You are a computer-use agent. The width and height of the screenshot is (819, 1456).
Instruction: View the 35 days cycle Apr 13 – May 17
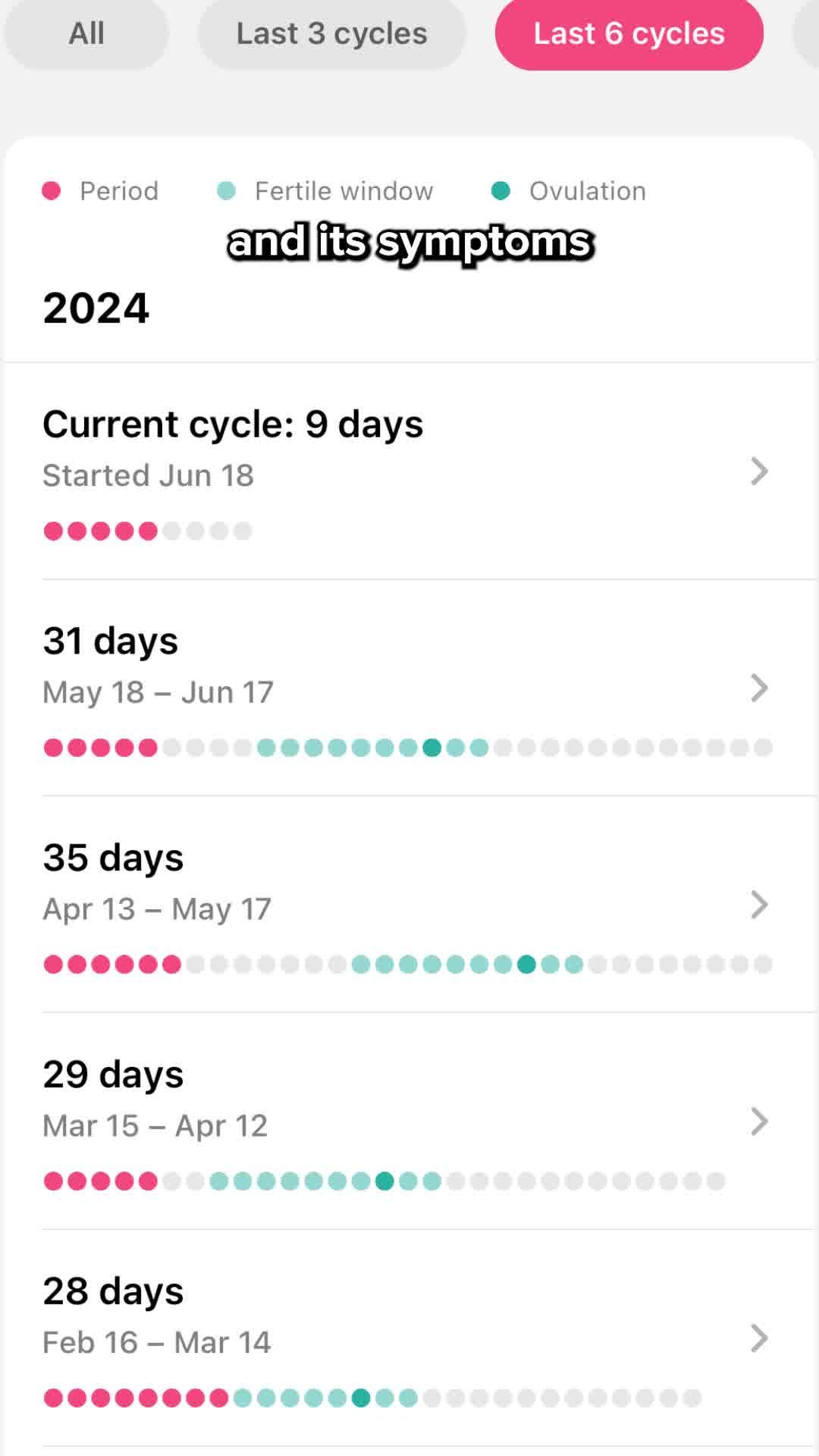[x=409, y=904]
